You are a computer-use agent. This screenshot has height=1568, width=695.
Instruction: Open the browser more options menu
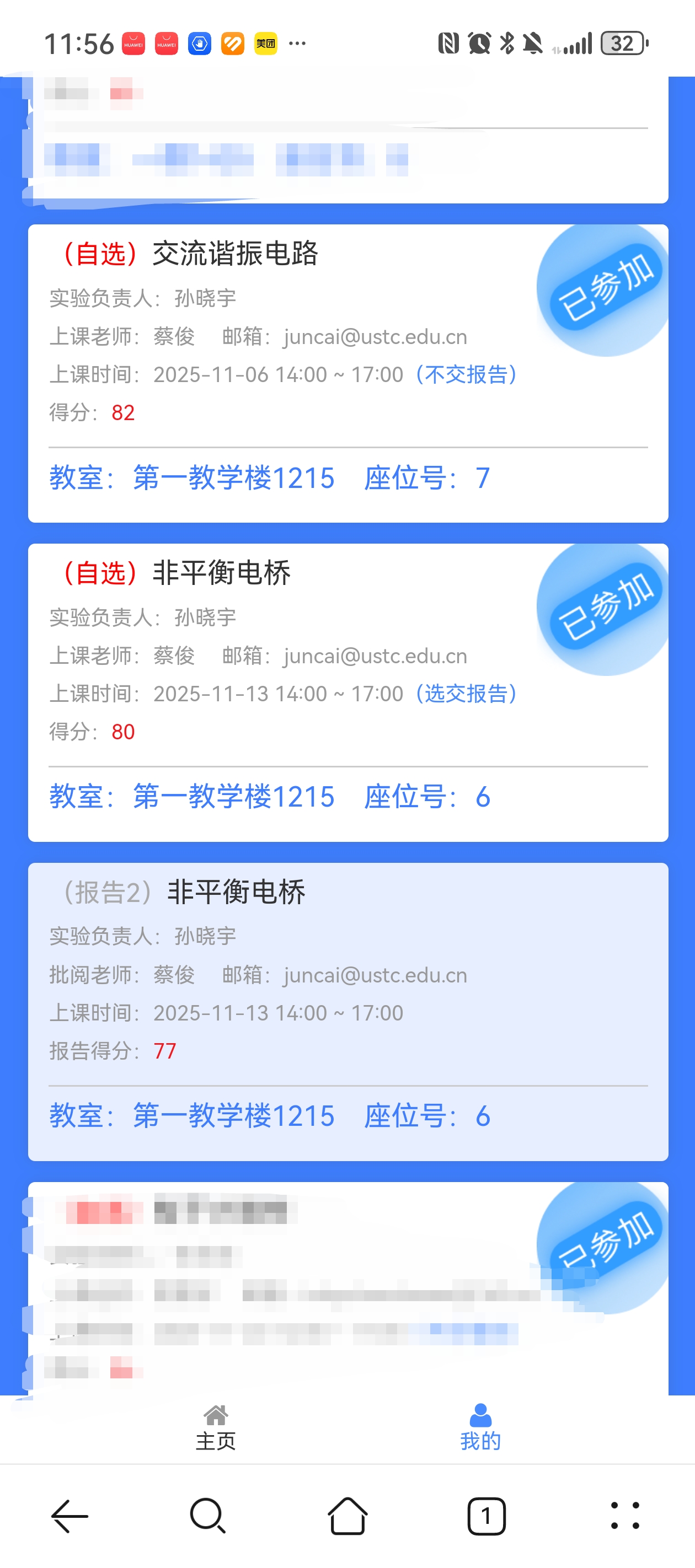pos(625,1515)
